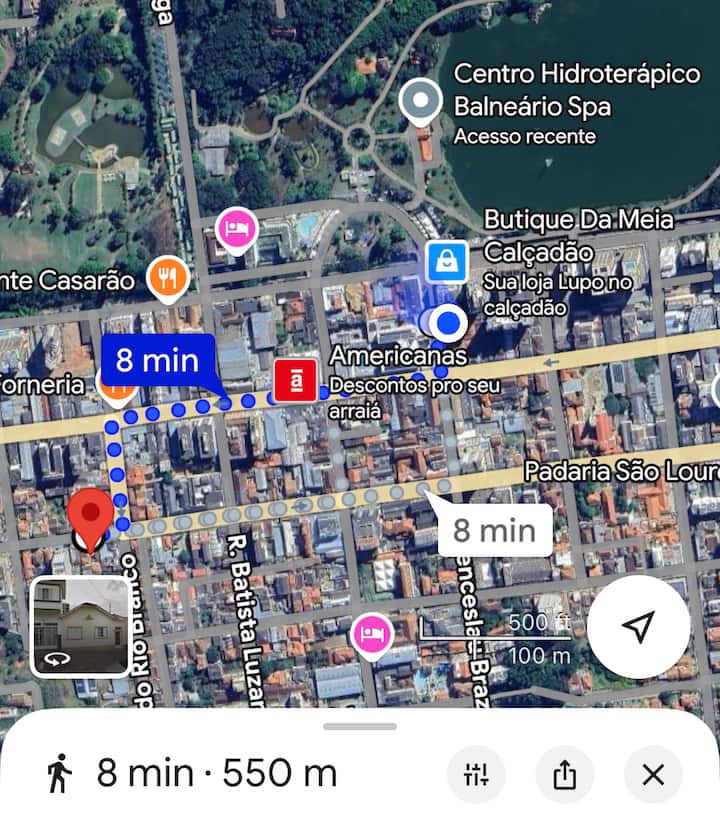Viewport: 720px width, 833px height.
Task: Open route options filter
Action: tap(476, 774)
